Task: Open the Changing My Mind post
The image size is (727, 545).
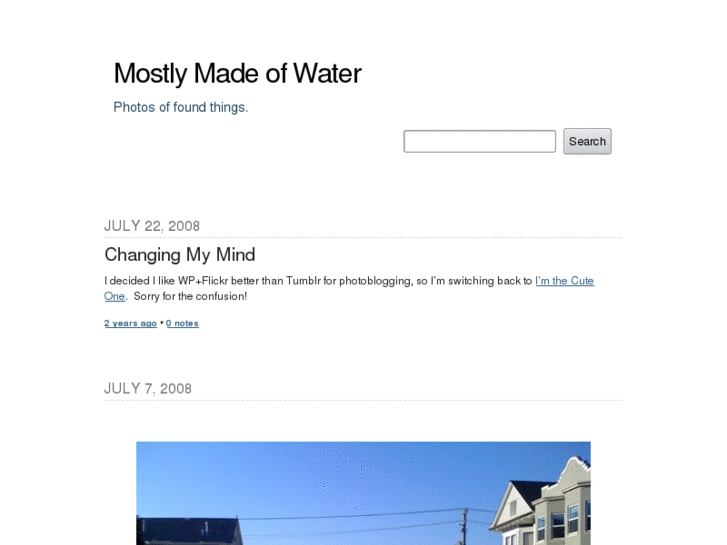Action: click(180, 254)
